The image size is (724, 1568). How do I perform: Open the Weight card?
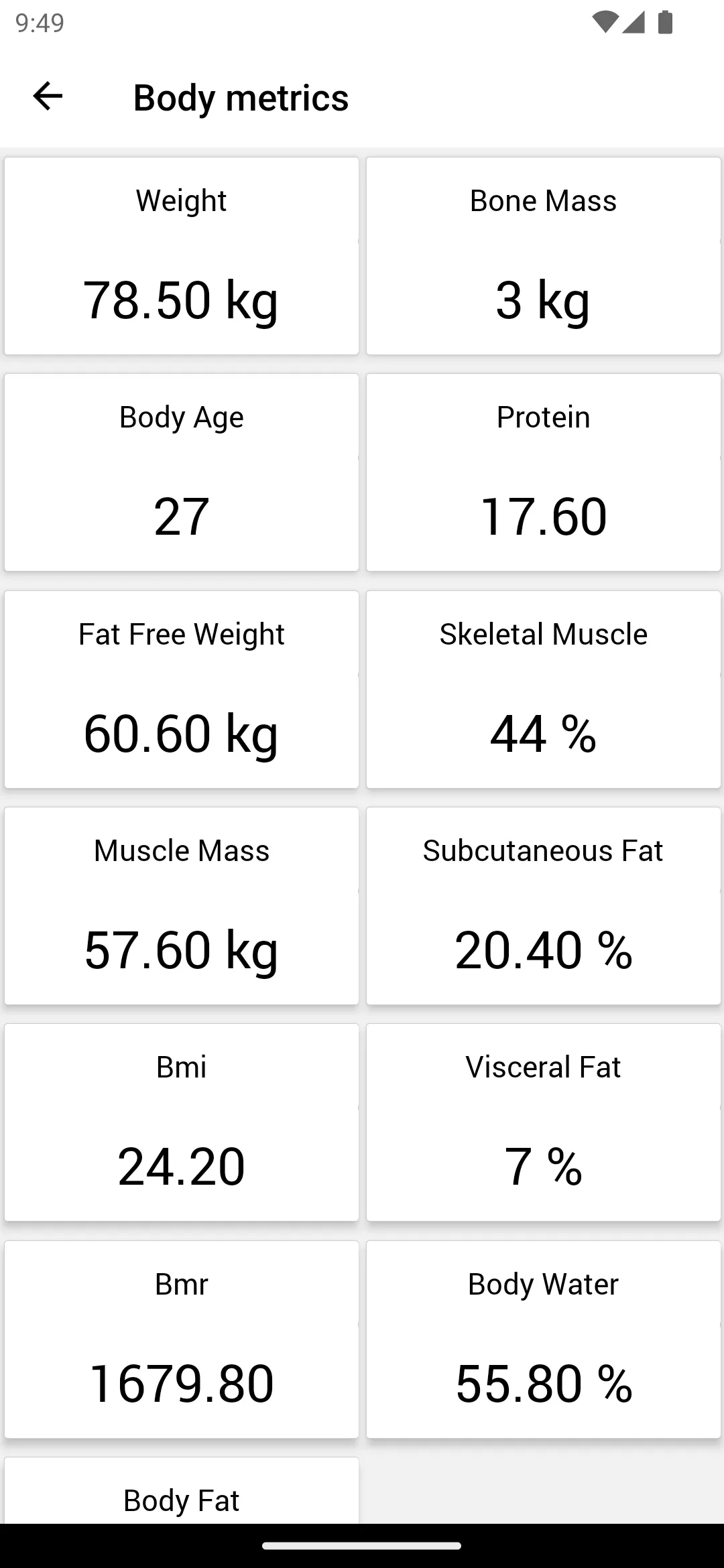[182, 256]
